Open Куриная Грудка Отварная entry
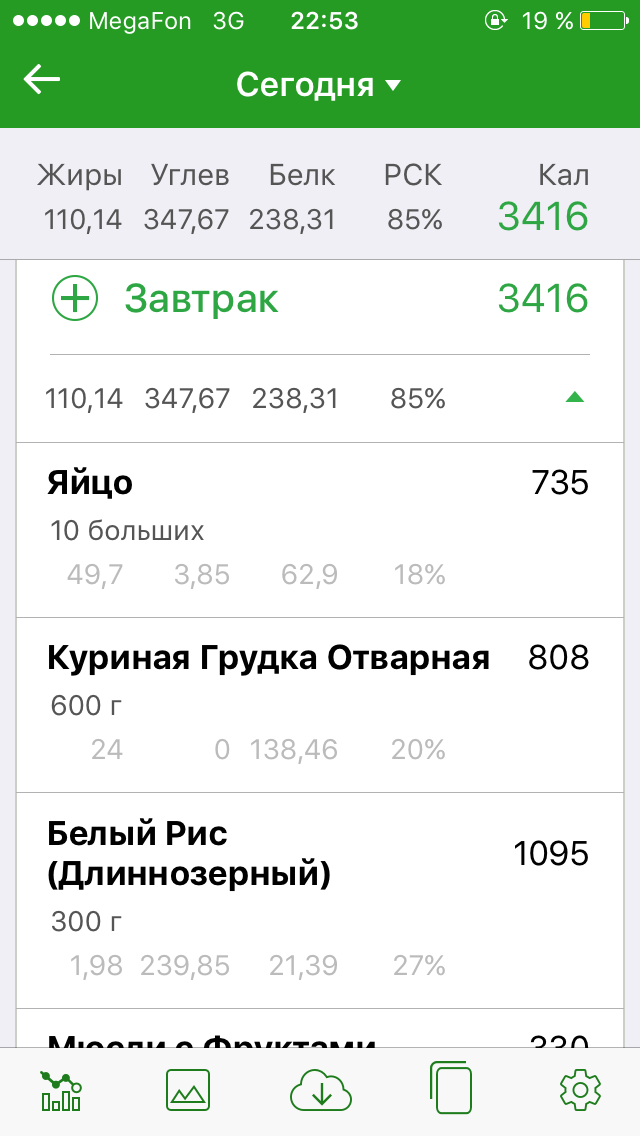Screen dimensions: 640x1136 (318, 704)
